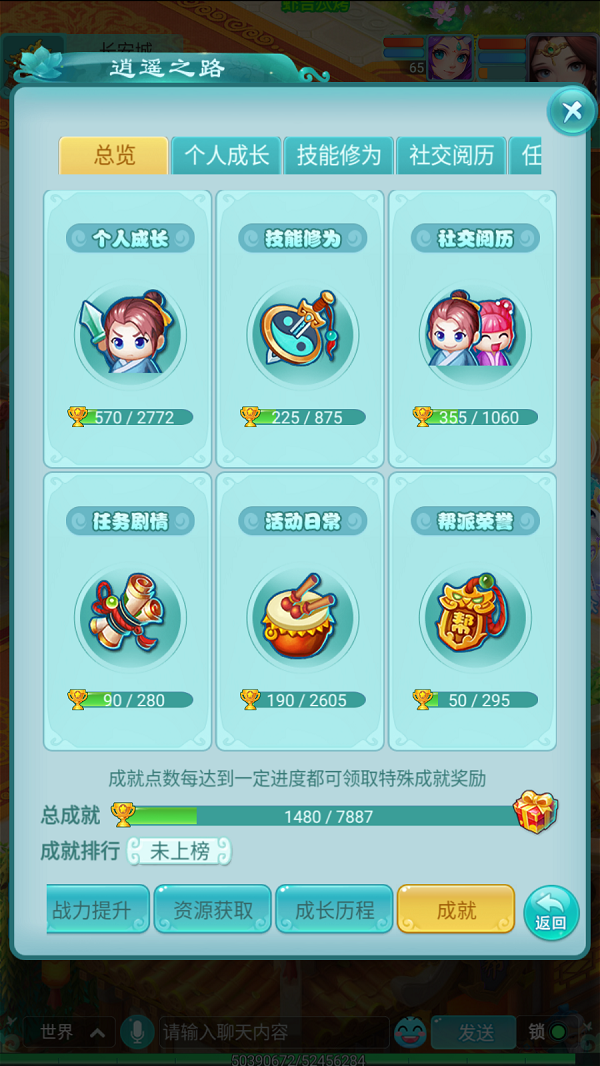Open the 活动日常 achievement card
600x1066 pixels.
[301, 612]
